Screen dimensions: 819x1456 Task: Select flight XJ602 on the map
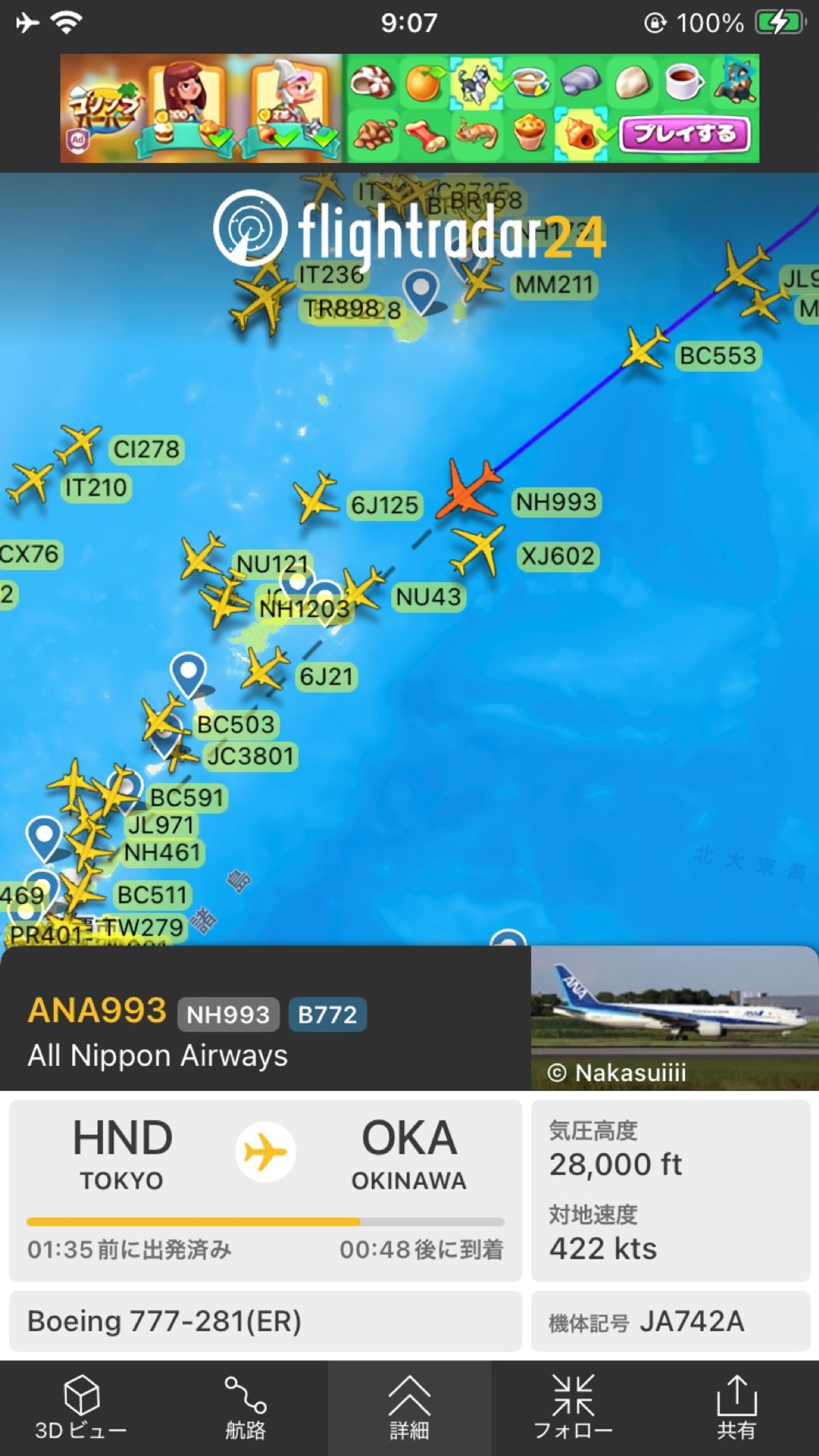click(x=557, y=556)
